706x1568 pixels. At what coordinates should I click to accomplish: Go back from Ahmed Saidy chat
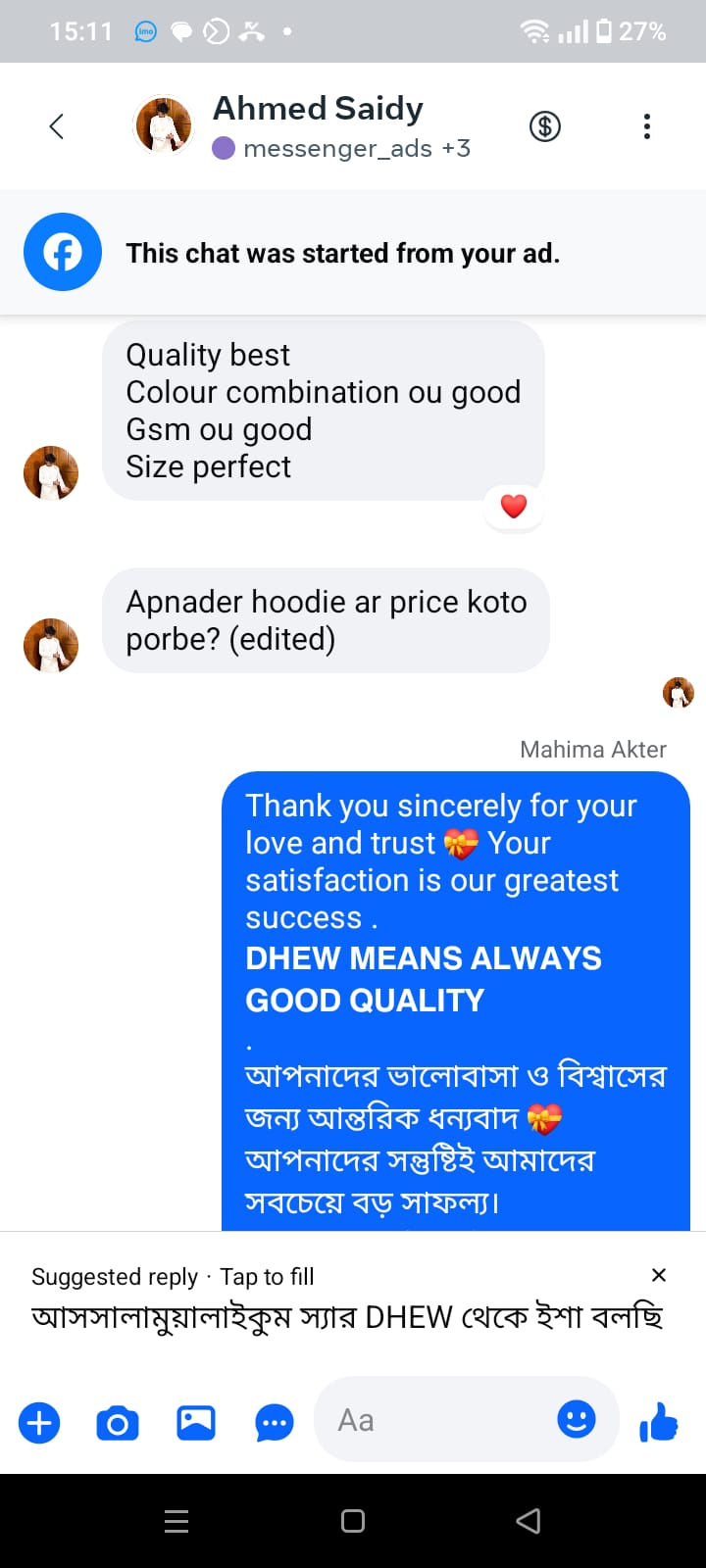point(57,126)
